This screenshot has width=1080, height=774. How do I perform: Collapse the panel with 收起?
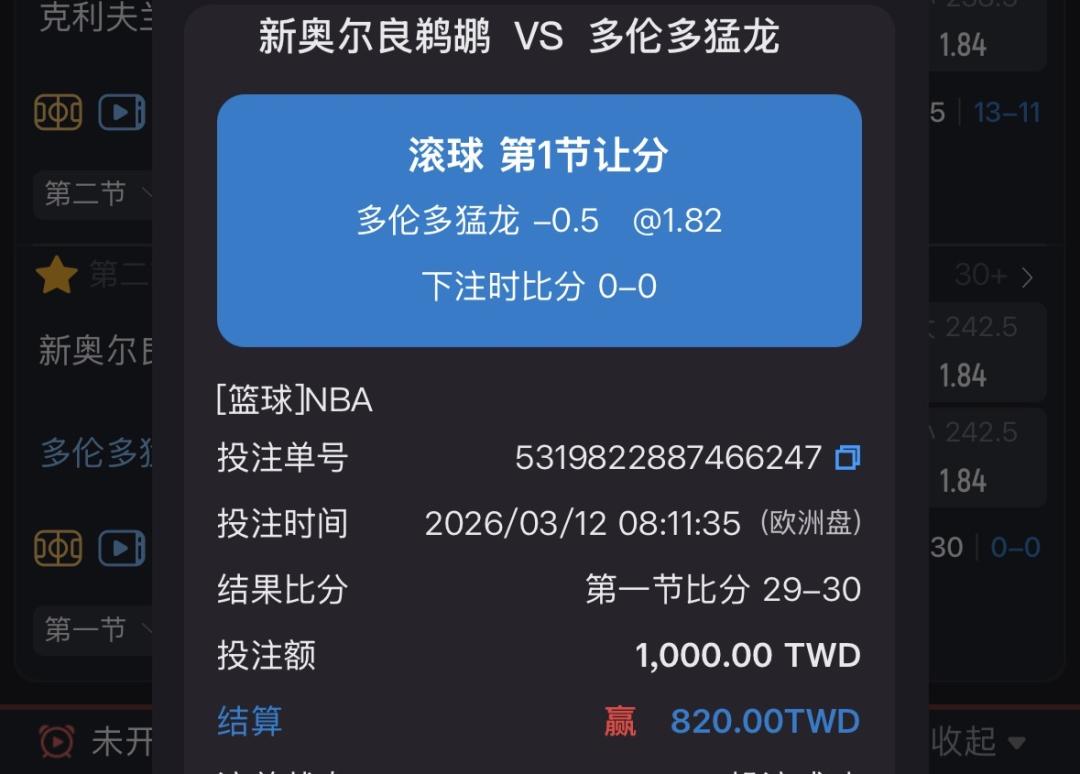[x=978, y=742]
